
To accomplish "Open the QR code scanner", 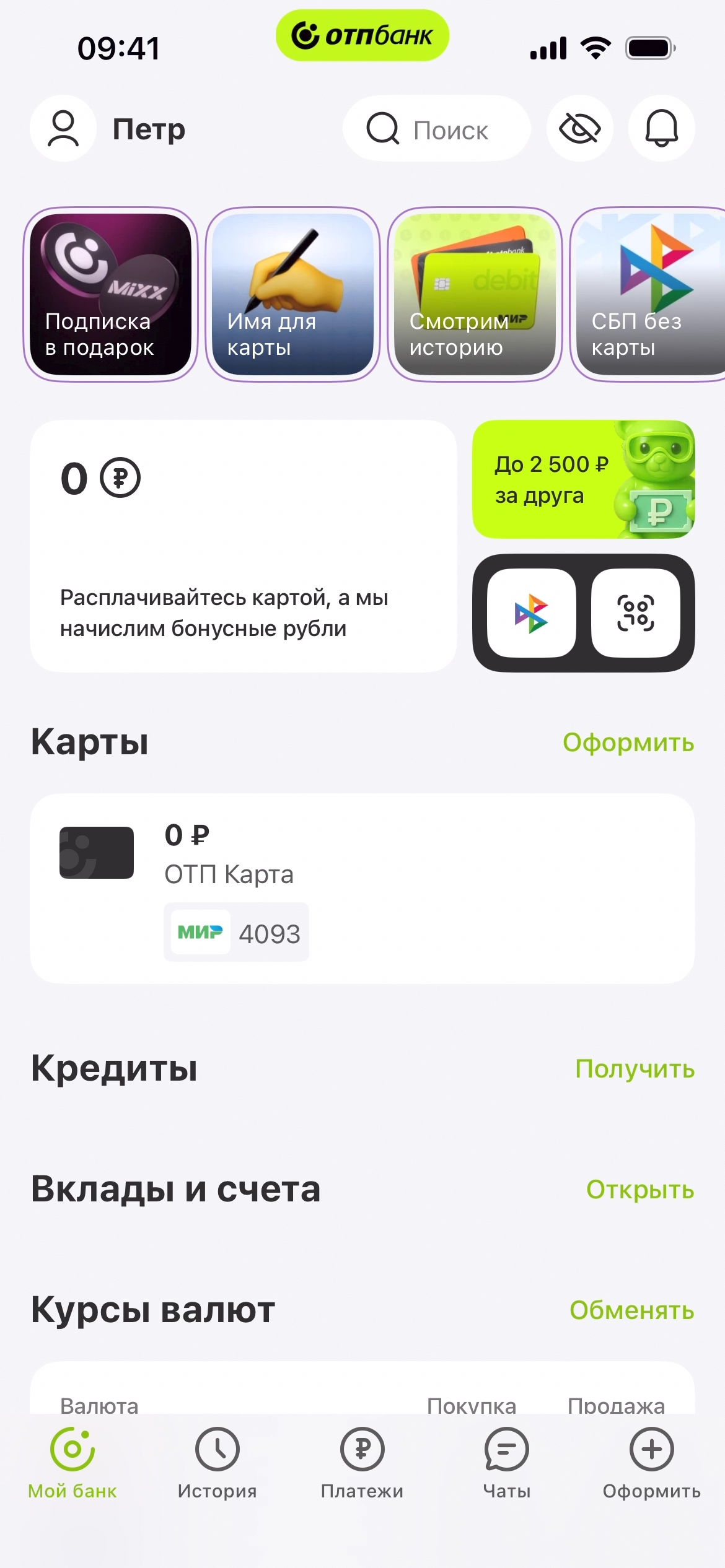I will tap(636, 613).
